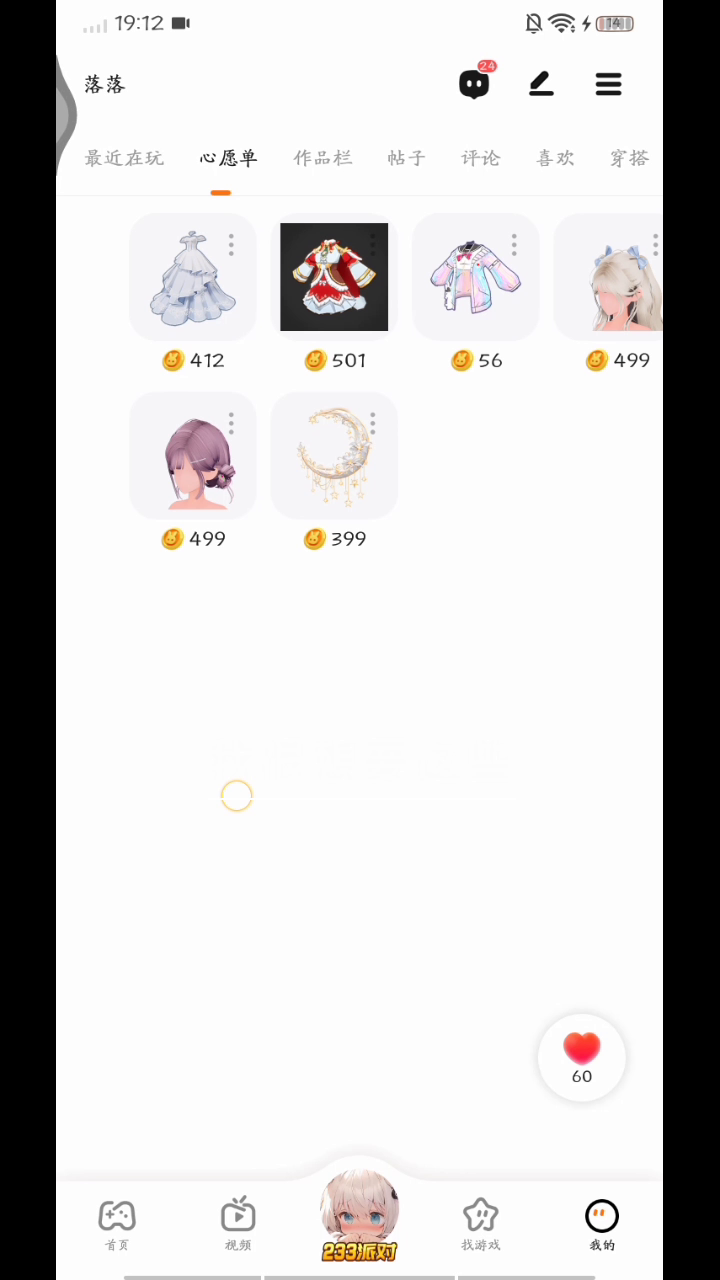Open the crescent moon accessory priced 399
The width and height of the screenshot is (720, 1280).
pyautogui.click(x=333, y=457)
